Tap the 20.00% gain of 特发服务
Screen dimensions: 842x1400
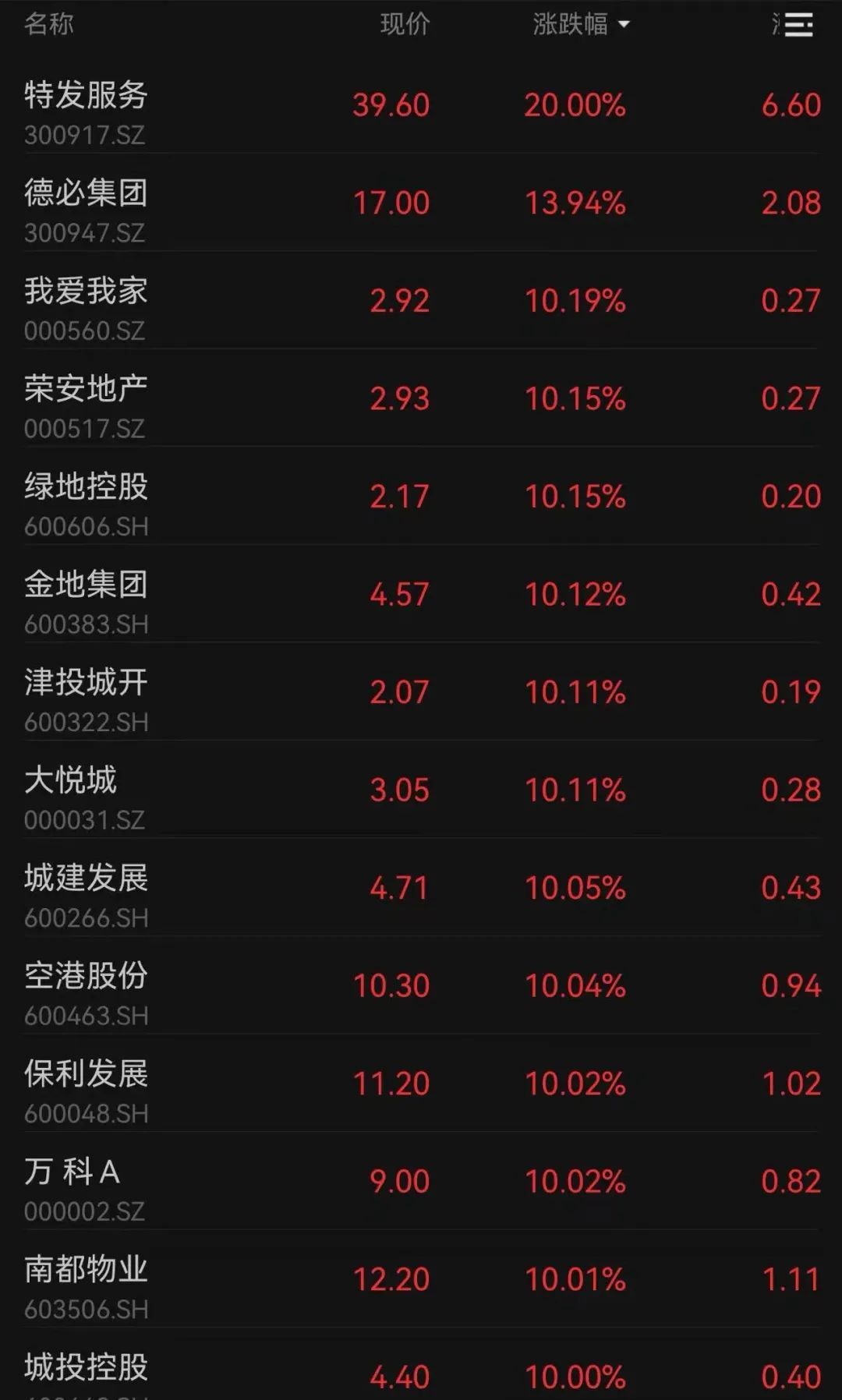[577, 107]
